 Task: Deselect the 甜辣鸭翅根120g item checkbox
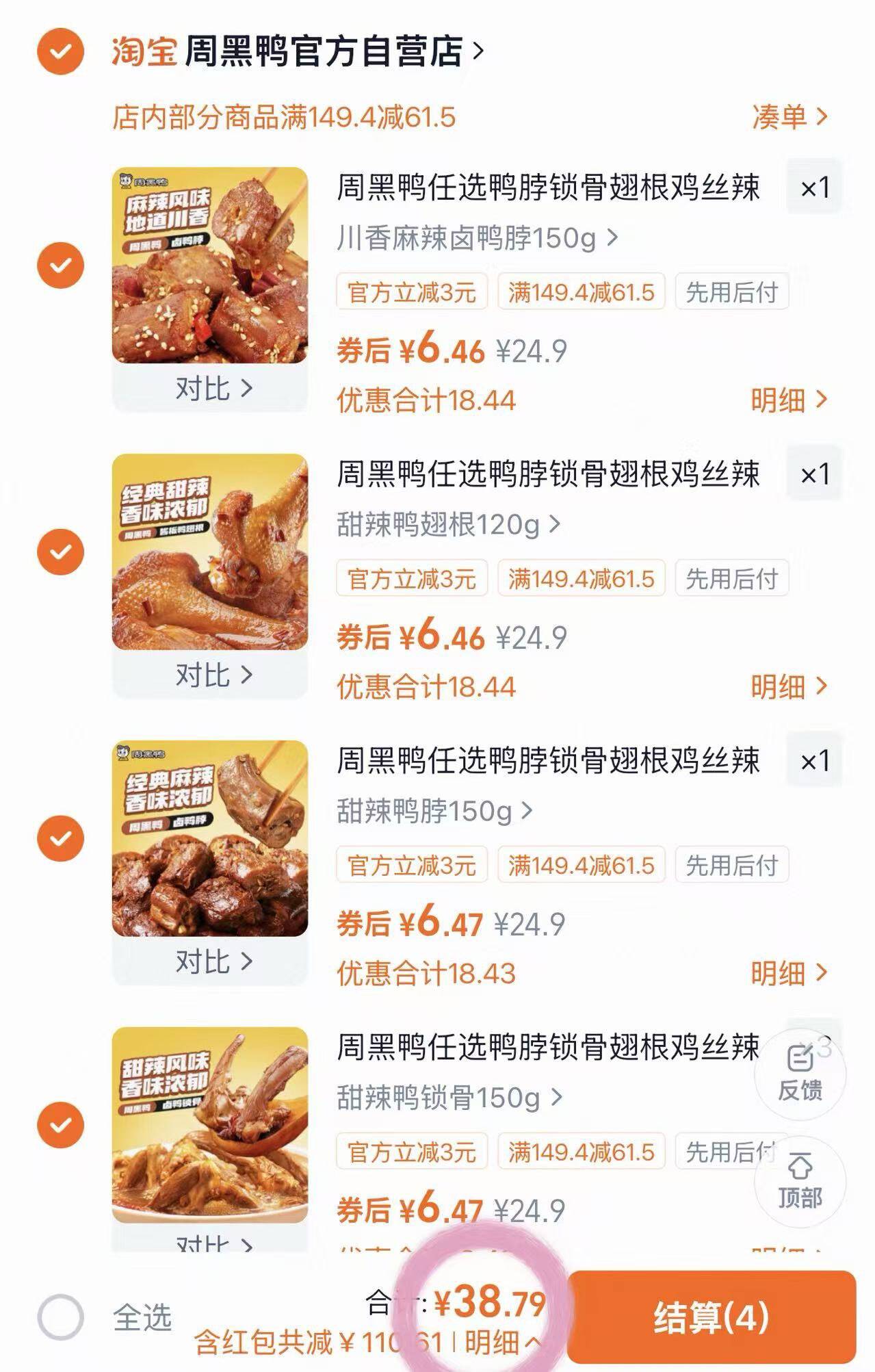tap(60, 552)
